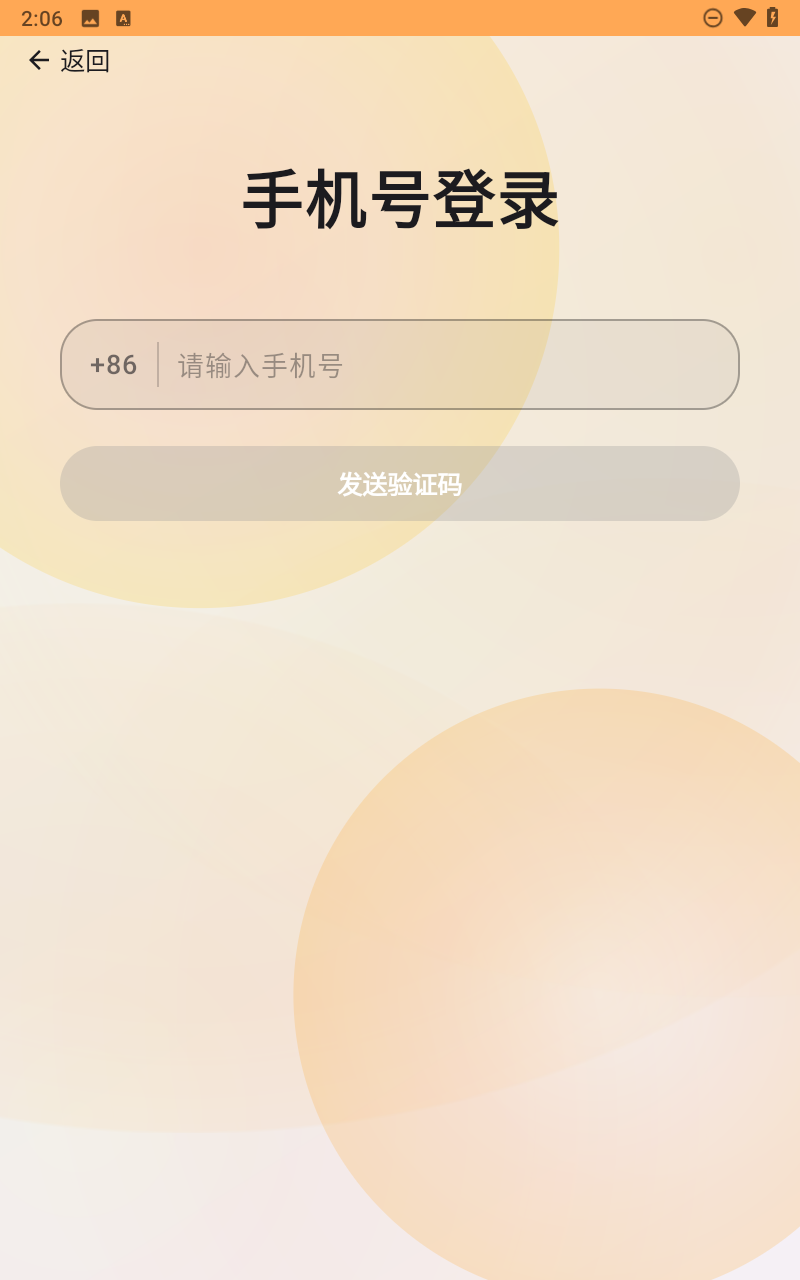Open the +86 country code selector
Viewport: 800px width, 1280px height.
click(111, 365)
